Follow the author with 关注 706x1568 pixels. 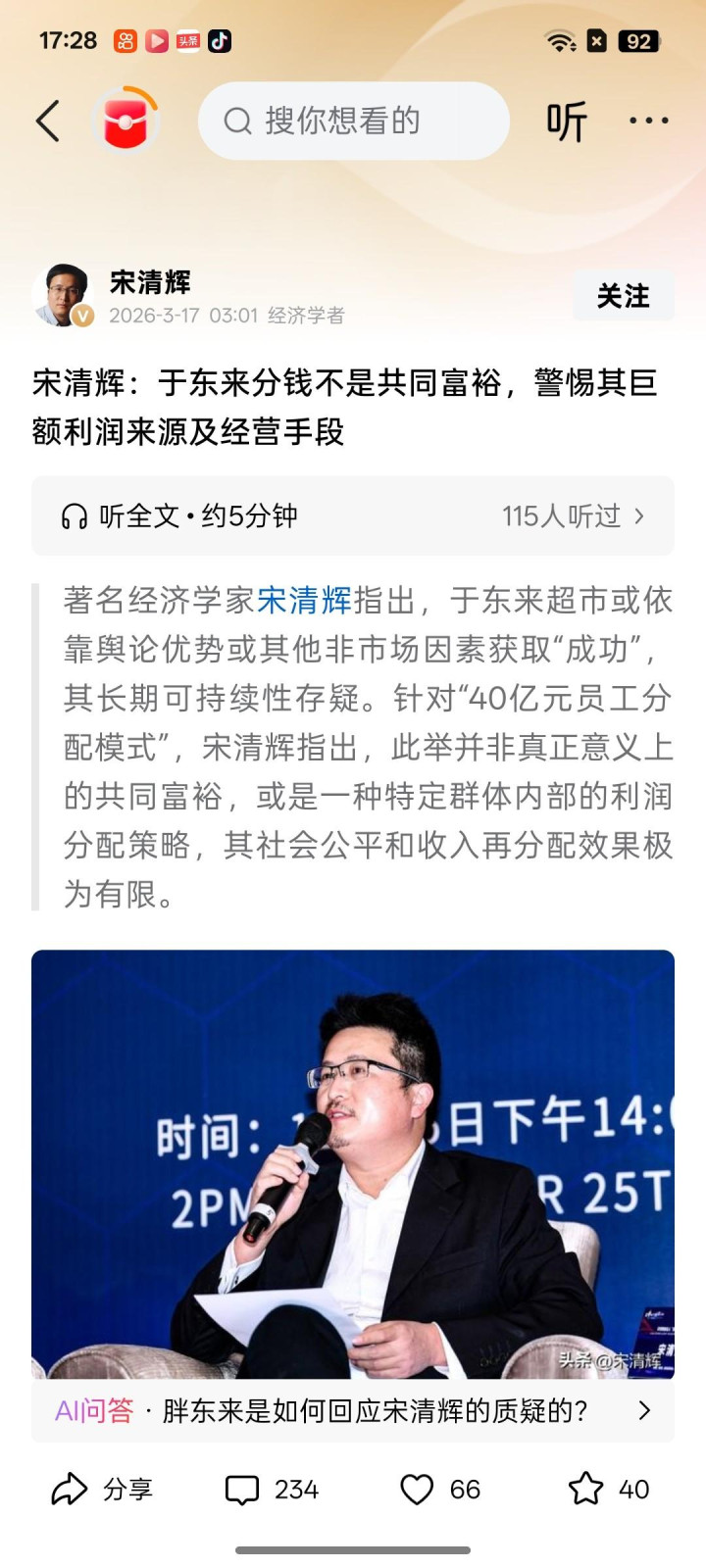click(623, 296)
